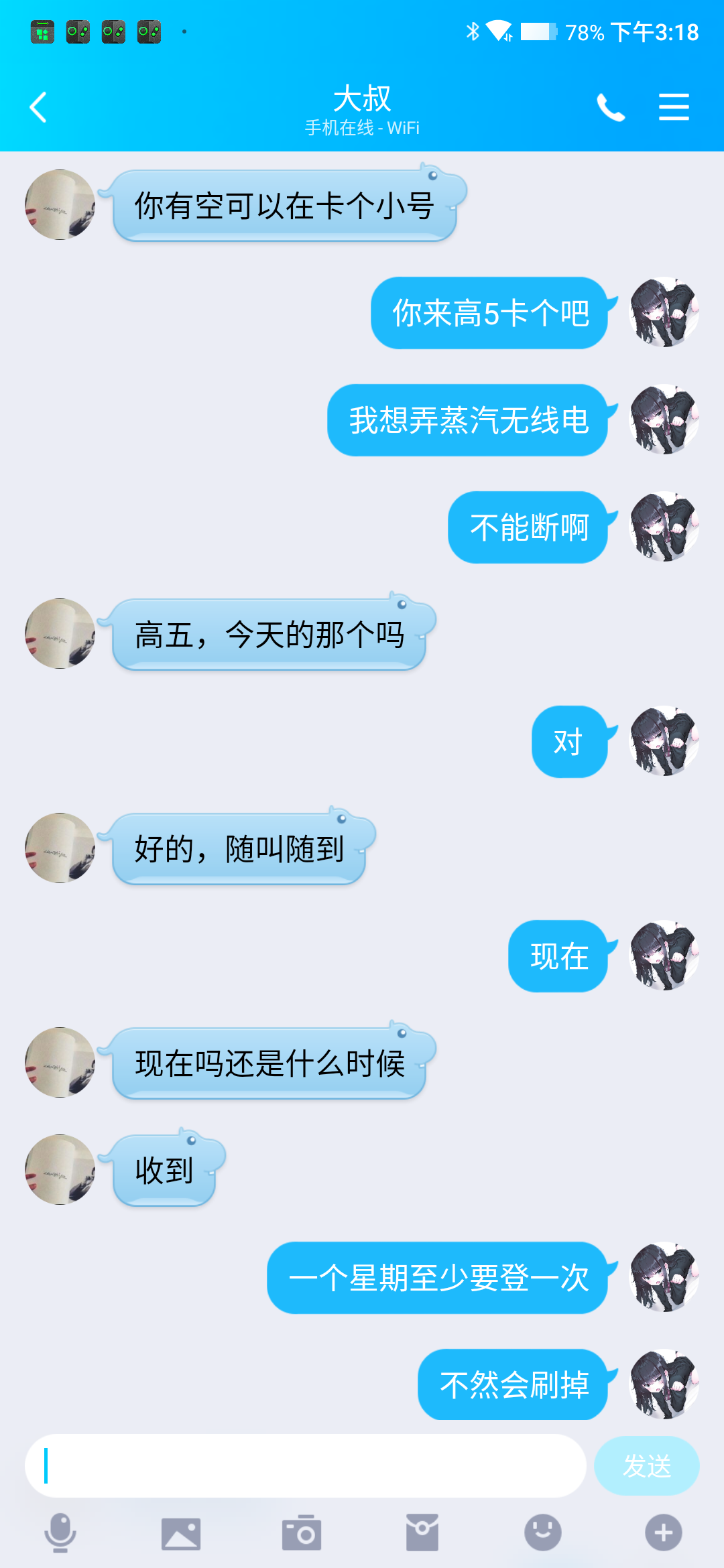Viewport: 724px width, 1568px height.
Task: Open 大叔's avatar next to 收到
Action: coord(59,1169)
